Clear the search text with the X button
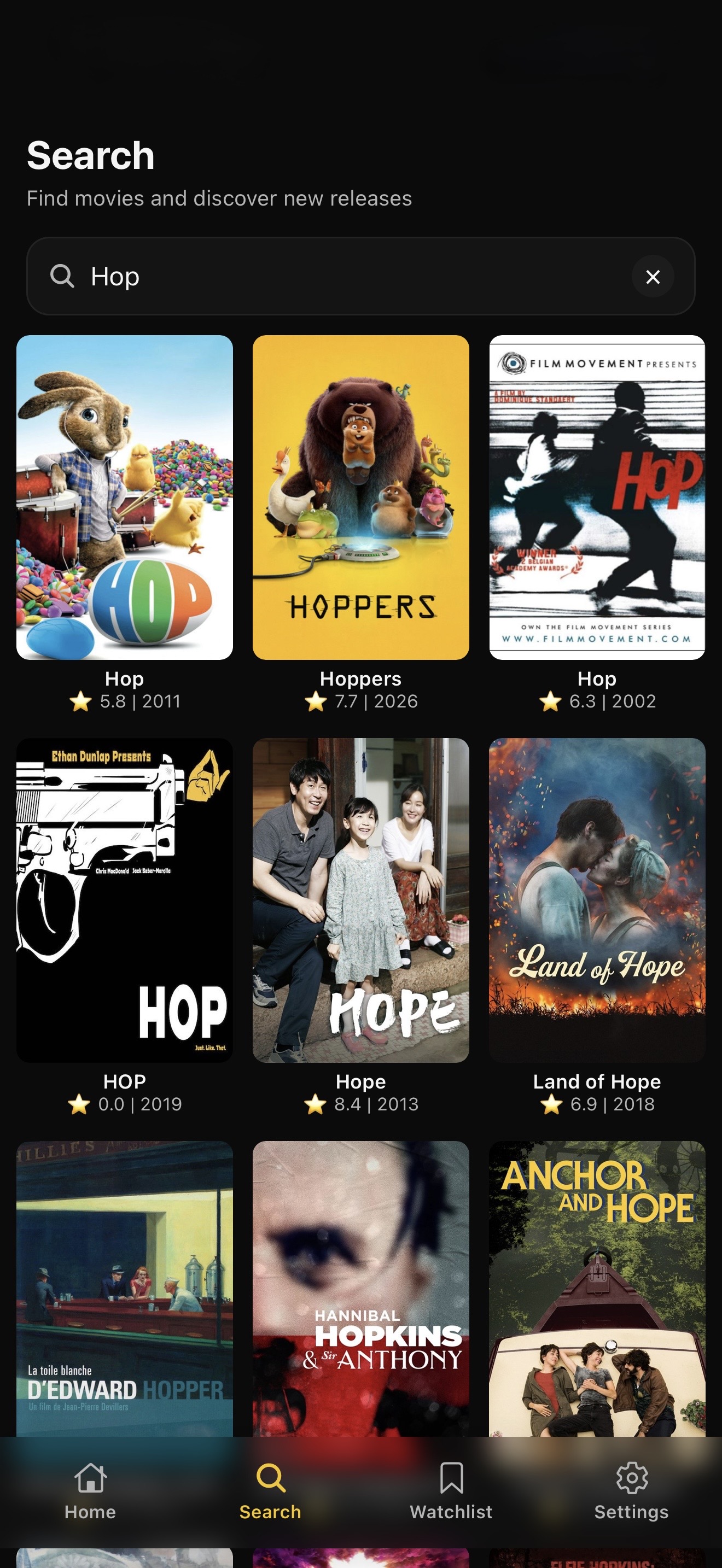The width and height of the screenshot is (722, 1568). (653, 277)
